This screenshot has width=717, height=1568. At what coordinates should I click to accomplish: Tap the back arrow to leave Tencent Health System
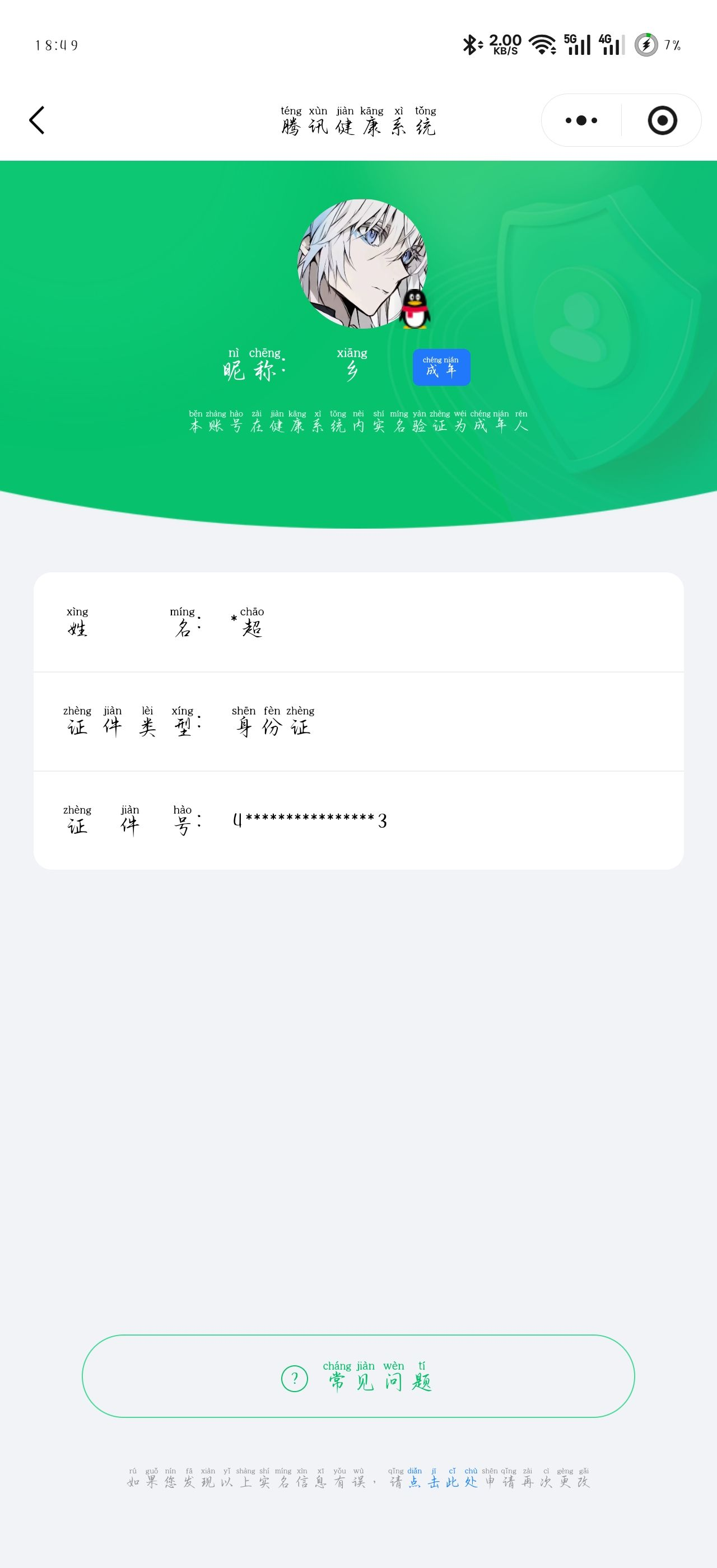(x=36, y=120)
